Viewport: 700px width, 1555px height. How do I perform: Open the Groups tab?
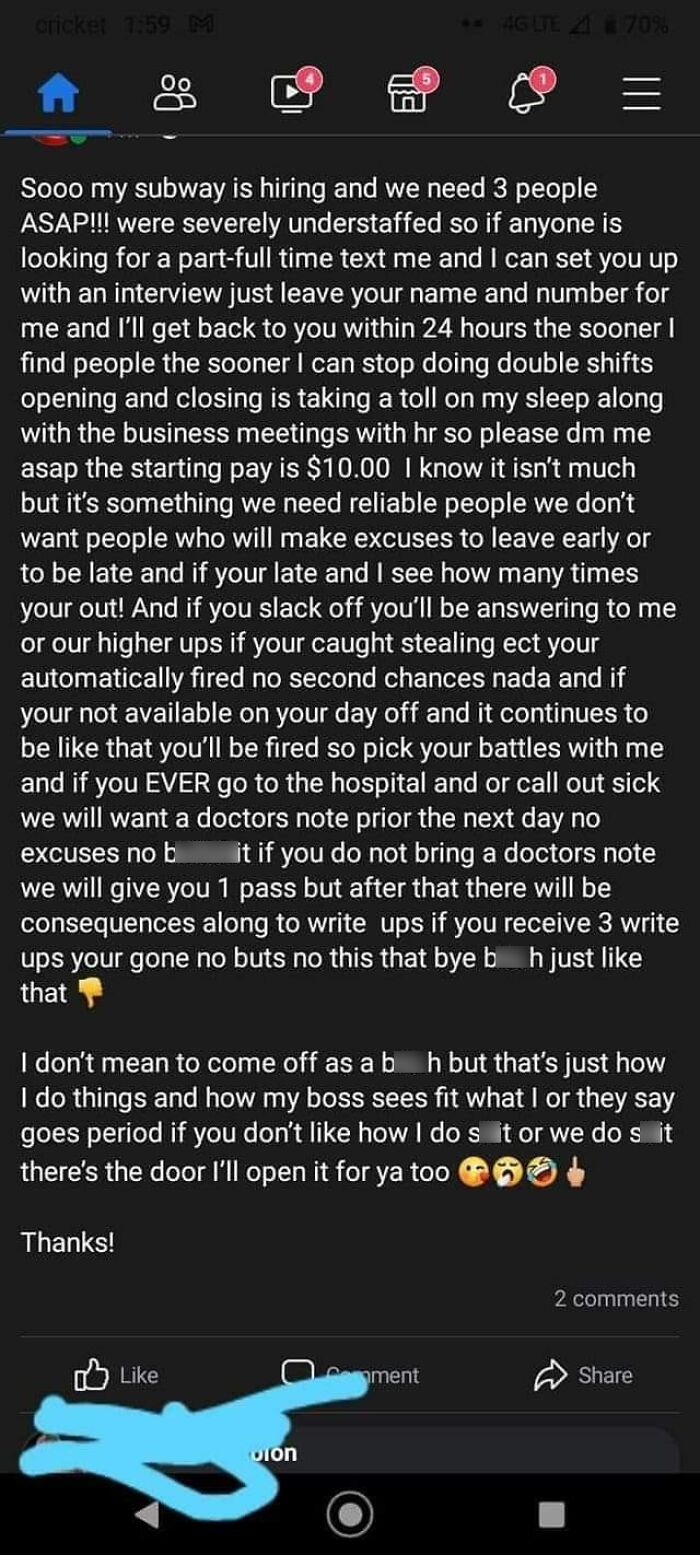coord(174,95)
